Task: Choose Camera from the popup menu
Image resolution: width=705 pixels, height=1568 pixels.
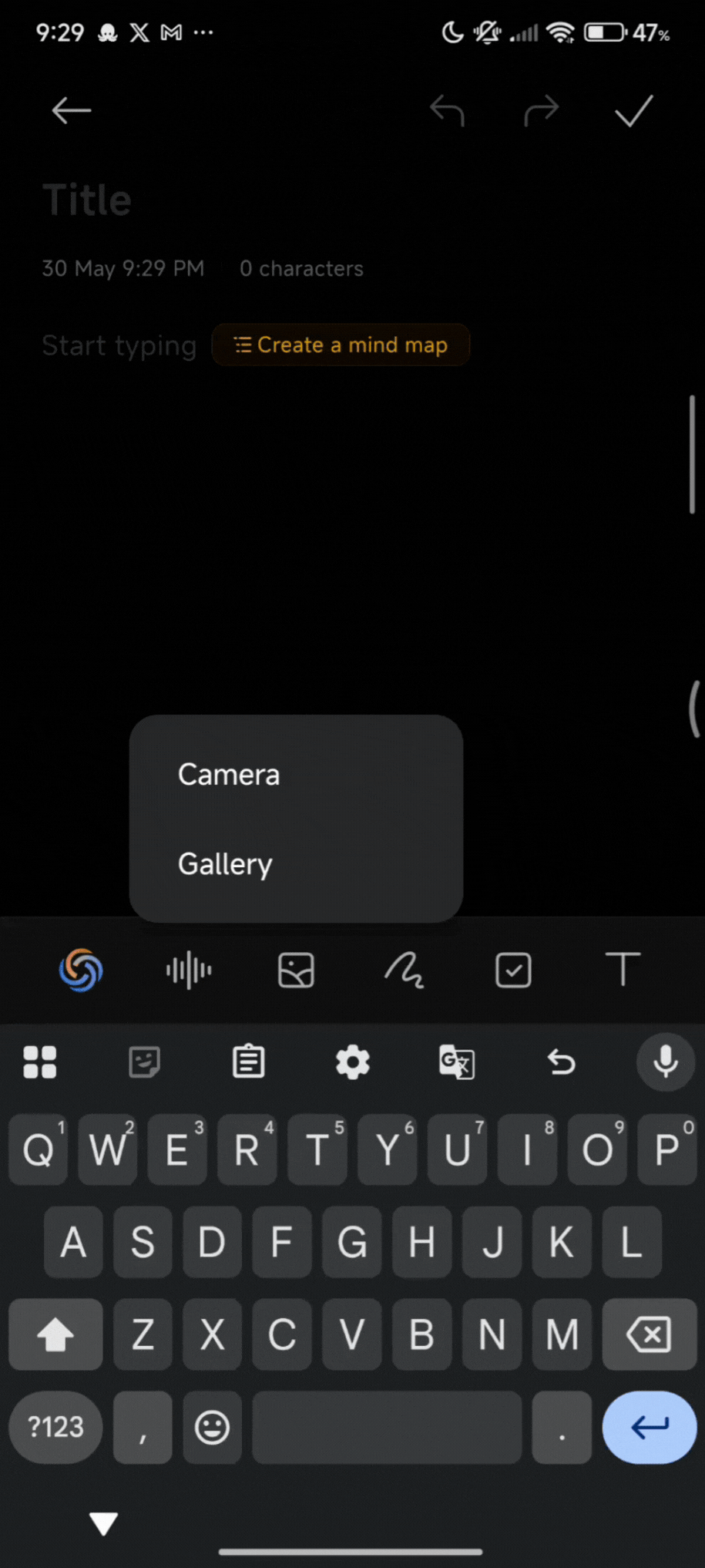Action: [228, 774]
